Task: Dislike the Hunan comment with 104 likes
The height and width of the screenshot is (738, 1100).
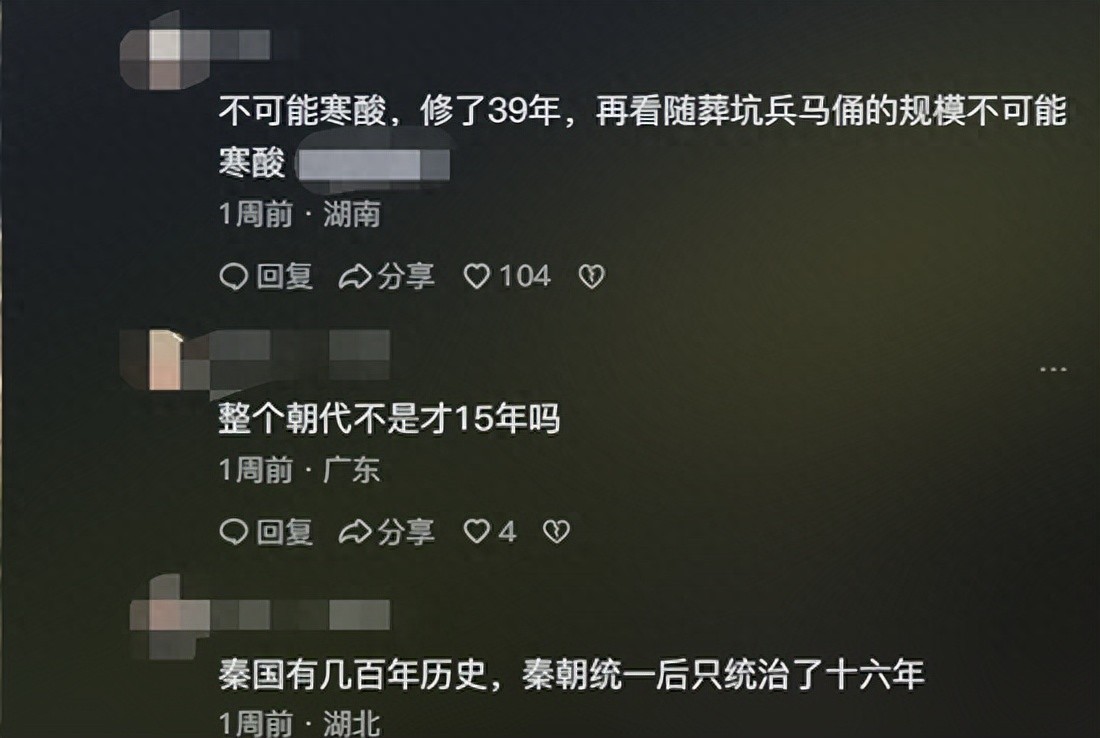Action: pyautogui.click(x=592, y=276)
